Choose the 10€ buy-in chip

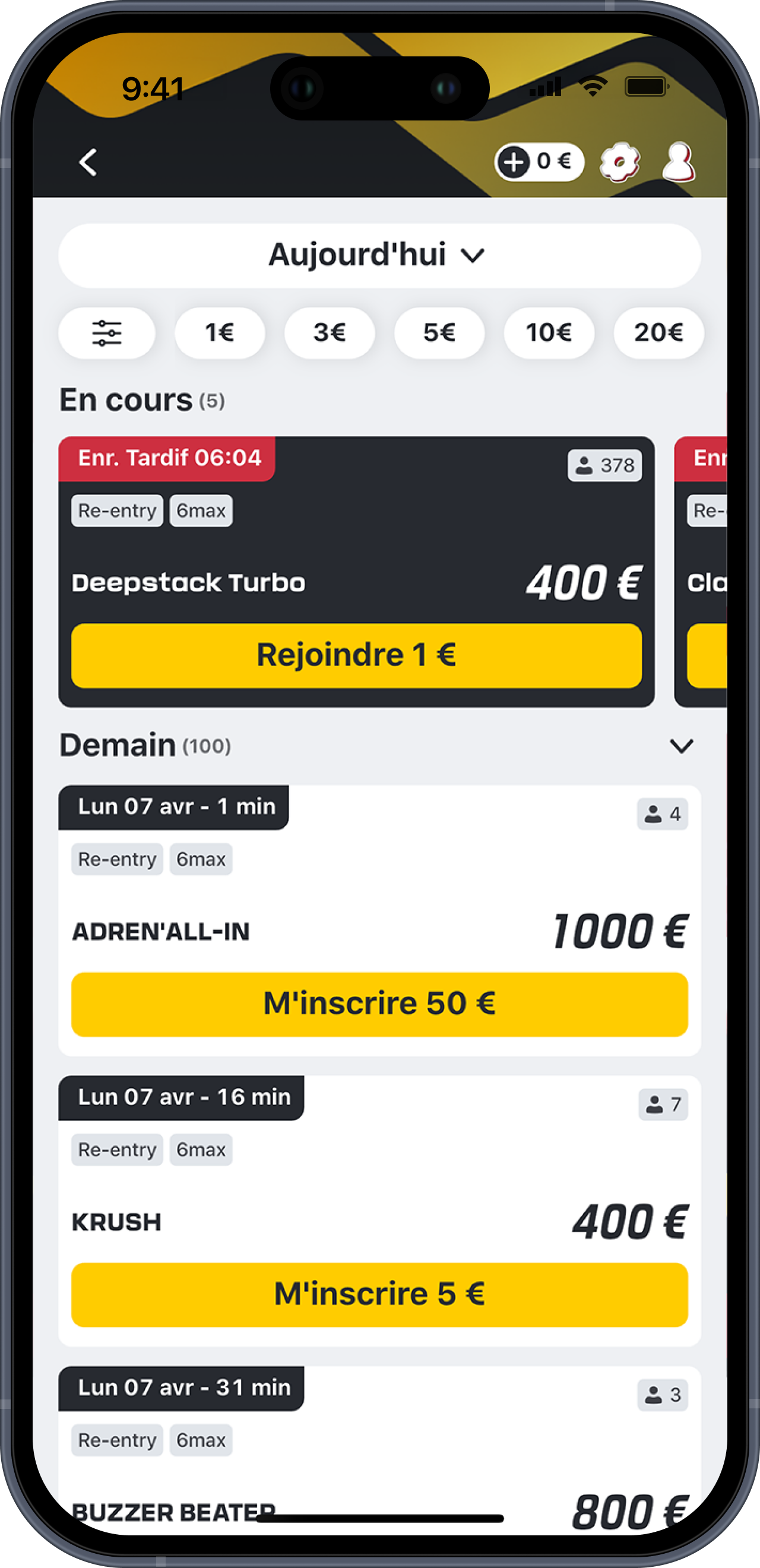pos(549,333)
